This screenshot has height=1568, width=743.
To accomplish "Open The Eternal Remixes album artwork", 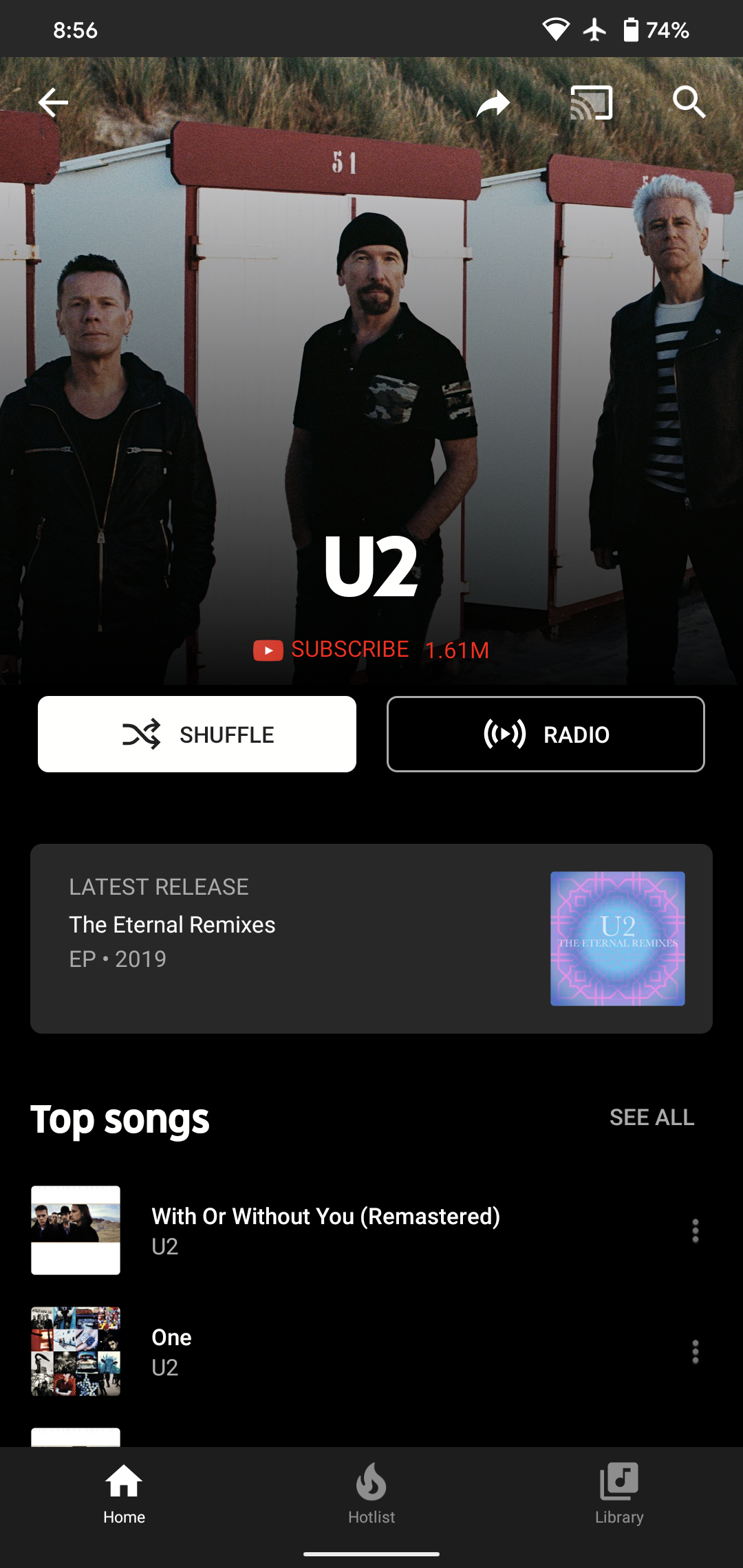I will (617, 937).
